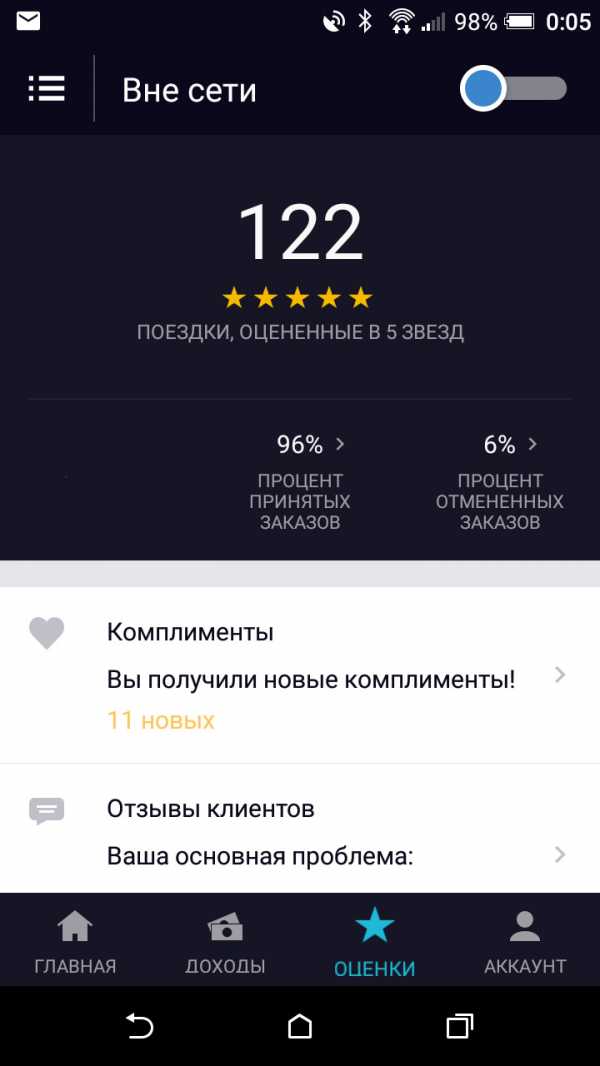Screen dimensions: 600x1066
Task: Switch to the Главная tab
Action: [x=75, y=942]
